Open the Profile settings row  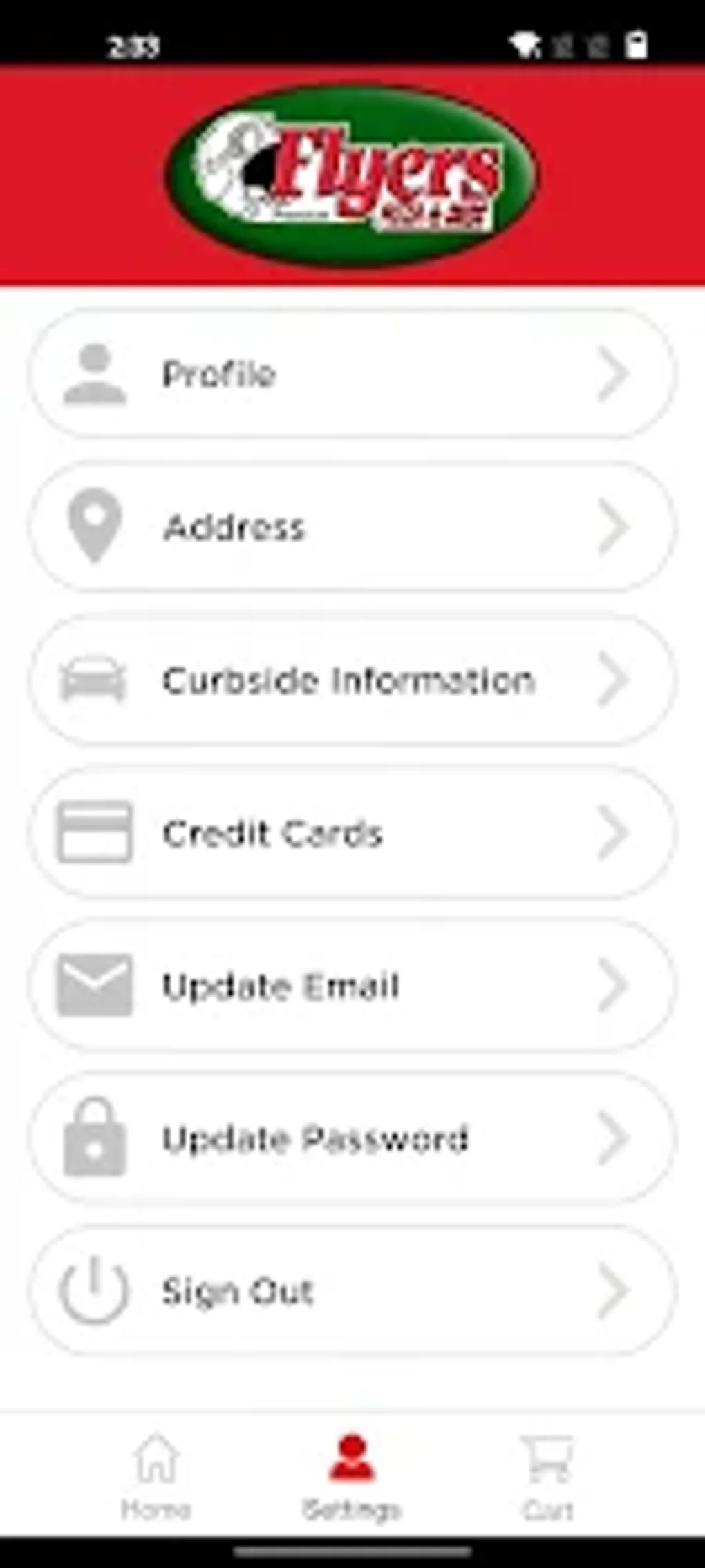352,374
